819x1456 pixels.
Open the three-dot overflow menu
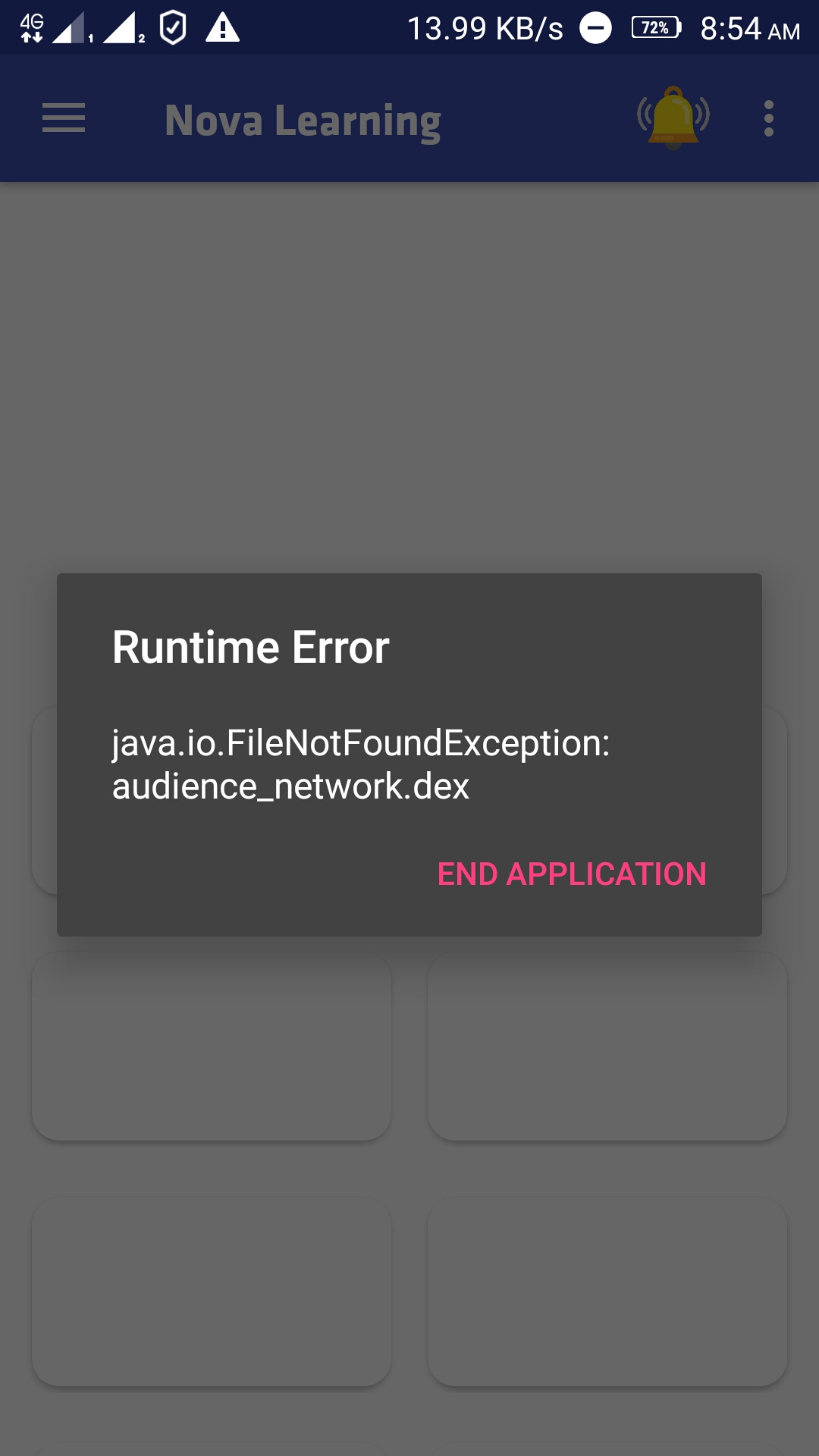[769, 119]
